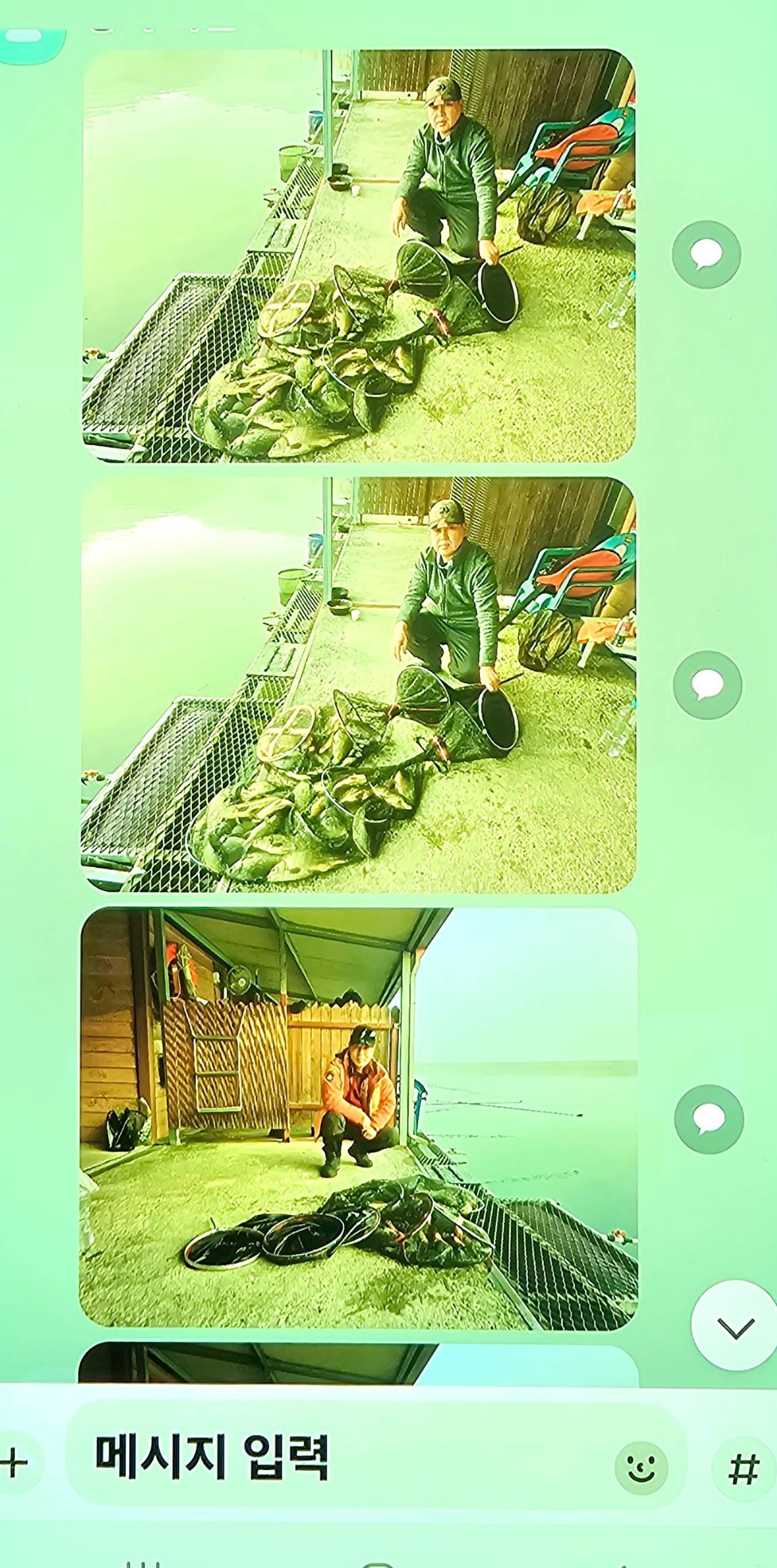
Task: Jump to the latest message with down arrow
Action: click(x=735, y=1327)
